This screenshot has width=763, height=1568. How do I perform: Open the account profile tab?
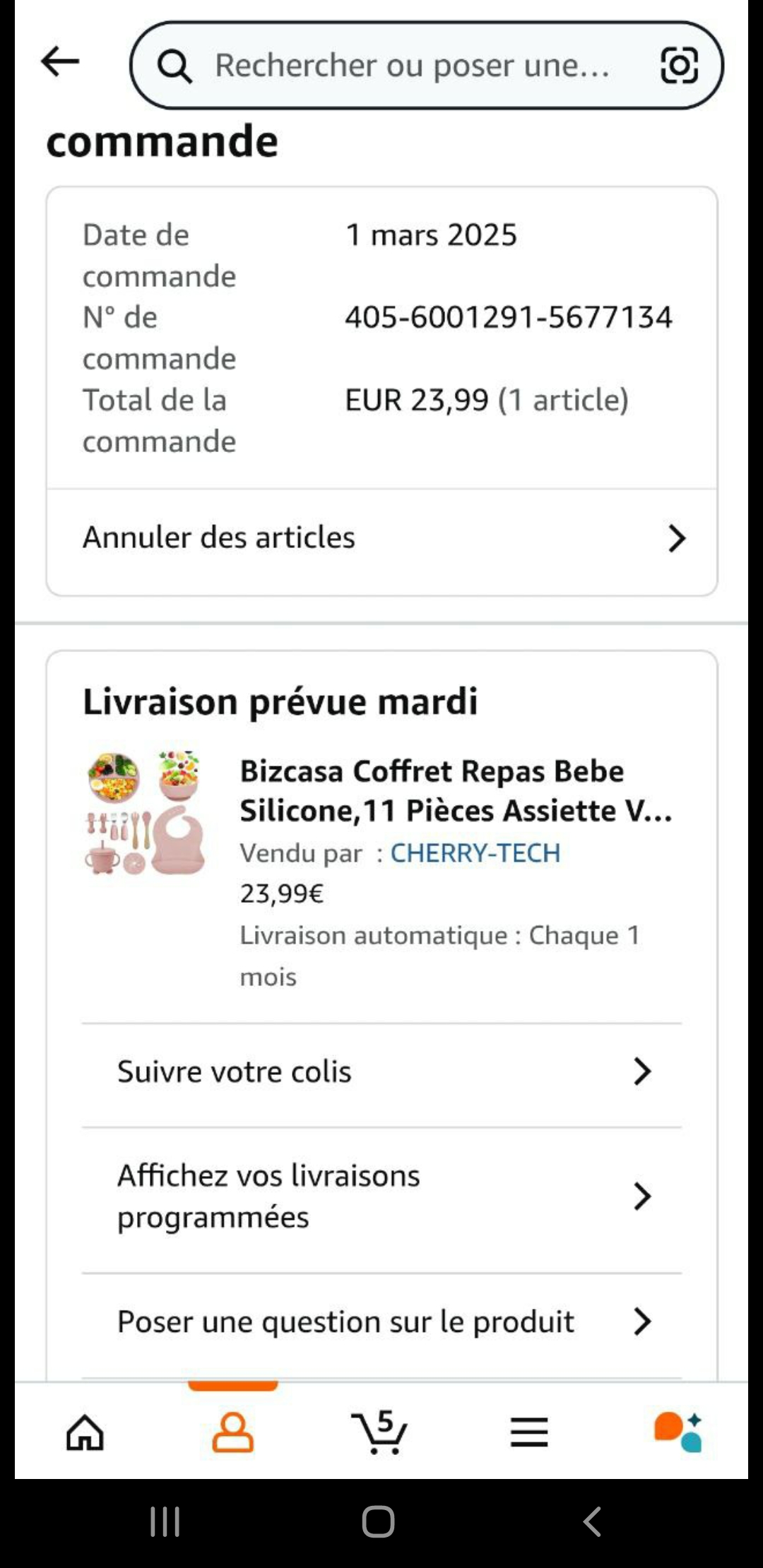pos(232,1432)
